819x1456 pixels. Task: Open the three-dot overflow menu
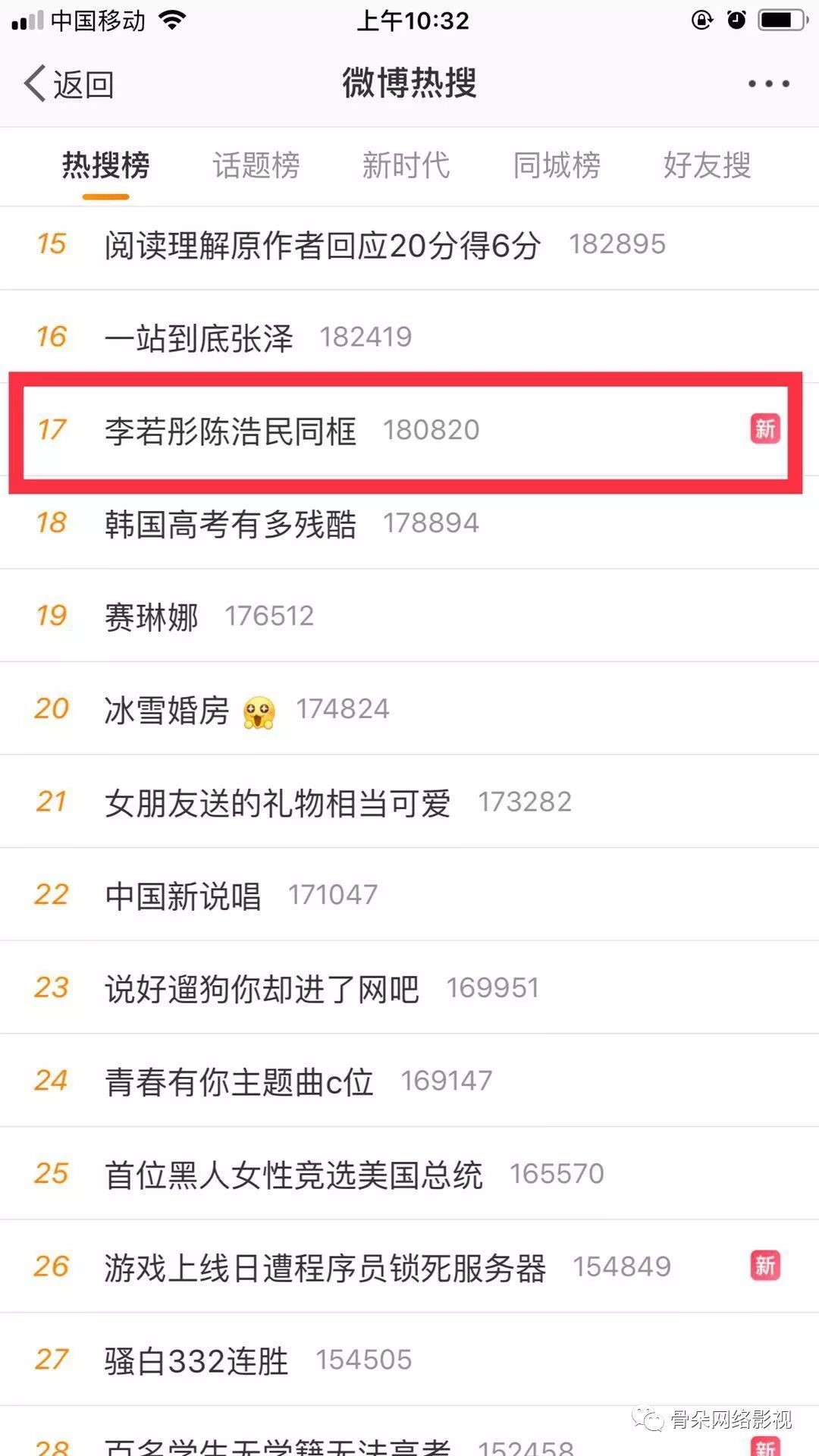(768, 83)
